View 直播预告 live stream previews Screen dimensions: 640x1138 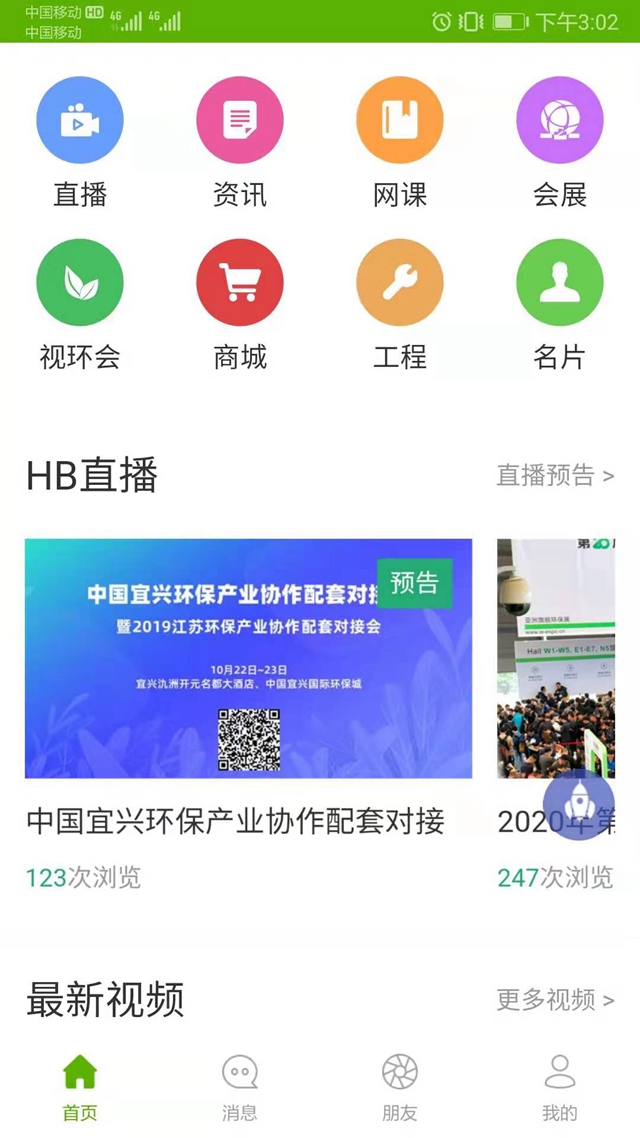coord(555,475)
